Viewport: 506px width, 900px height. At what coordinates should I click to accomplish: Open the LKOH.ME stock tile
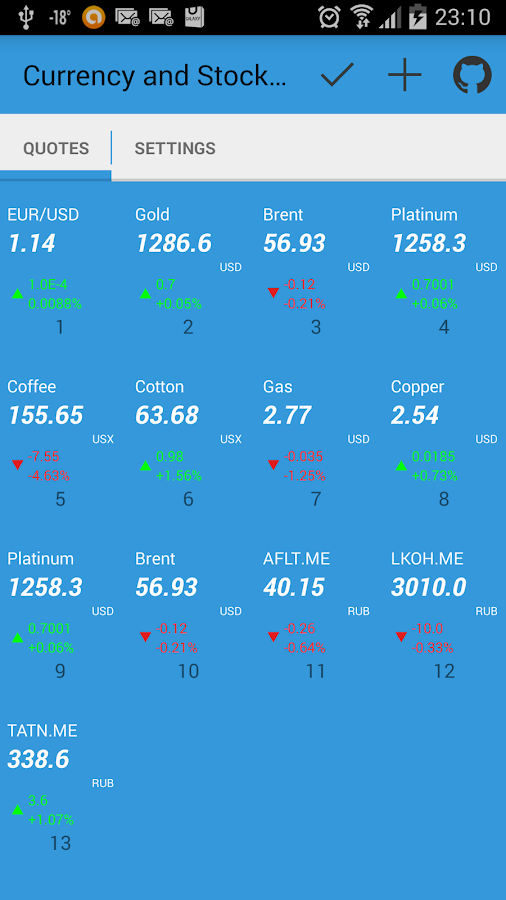444,615
